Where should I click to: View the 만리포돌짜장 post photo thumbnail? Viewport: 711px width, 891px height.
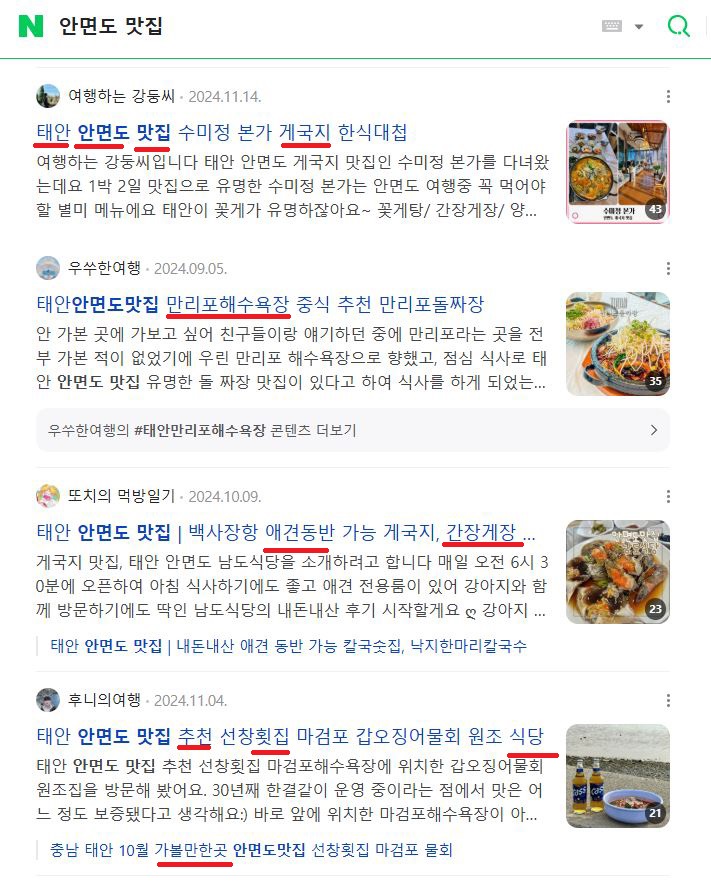(x=617, y=343)
